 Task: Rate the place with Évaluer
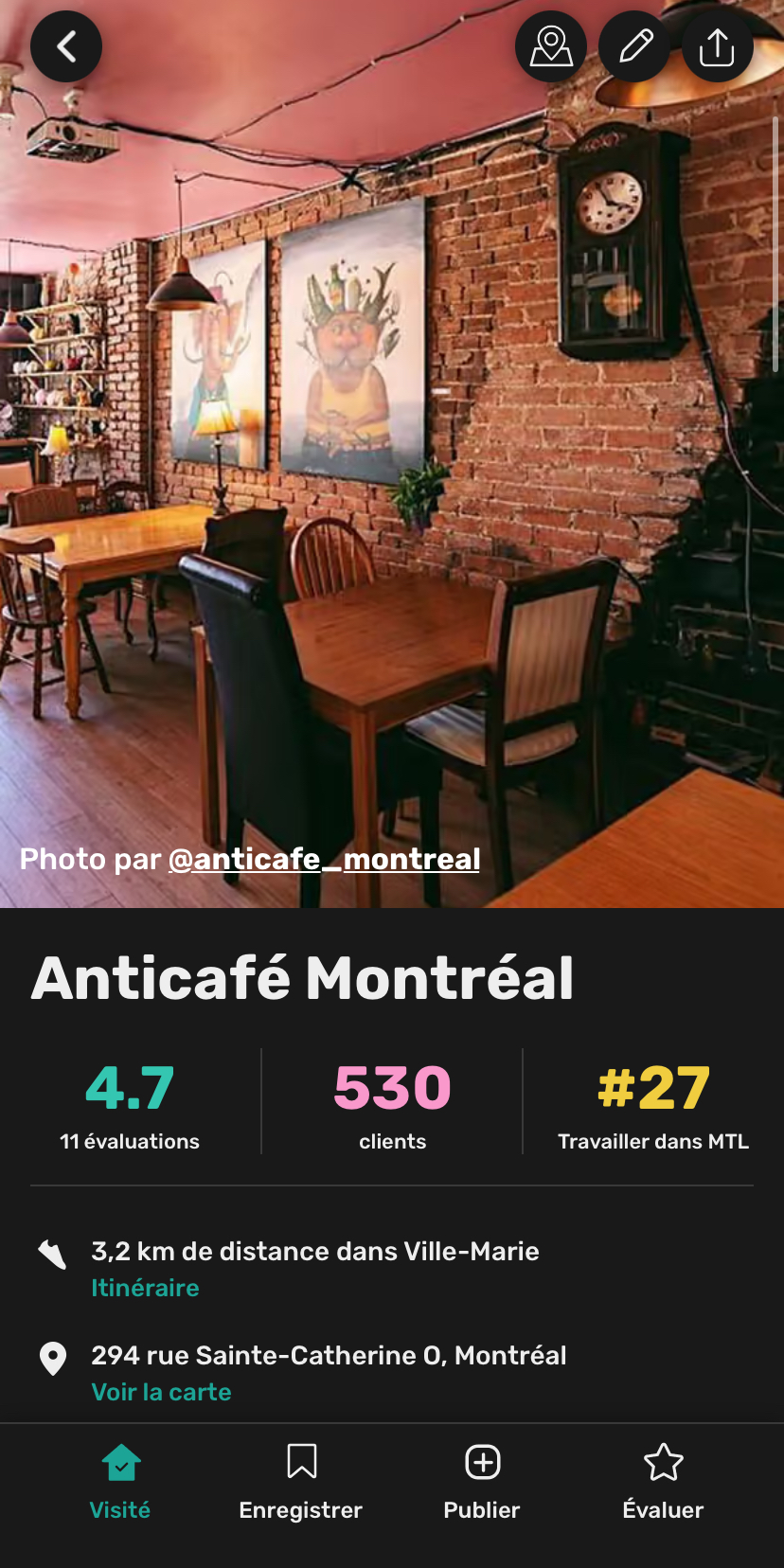(x=663, y=1482)
